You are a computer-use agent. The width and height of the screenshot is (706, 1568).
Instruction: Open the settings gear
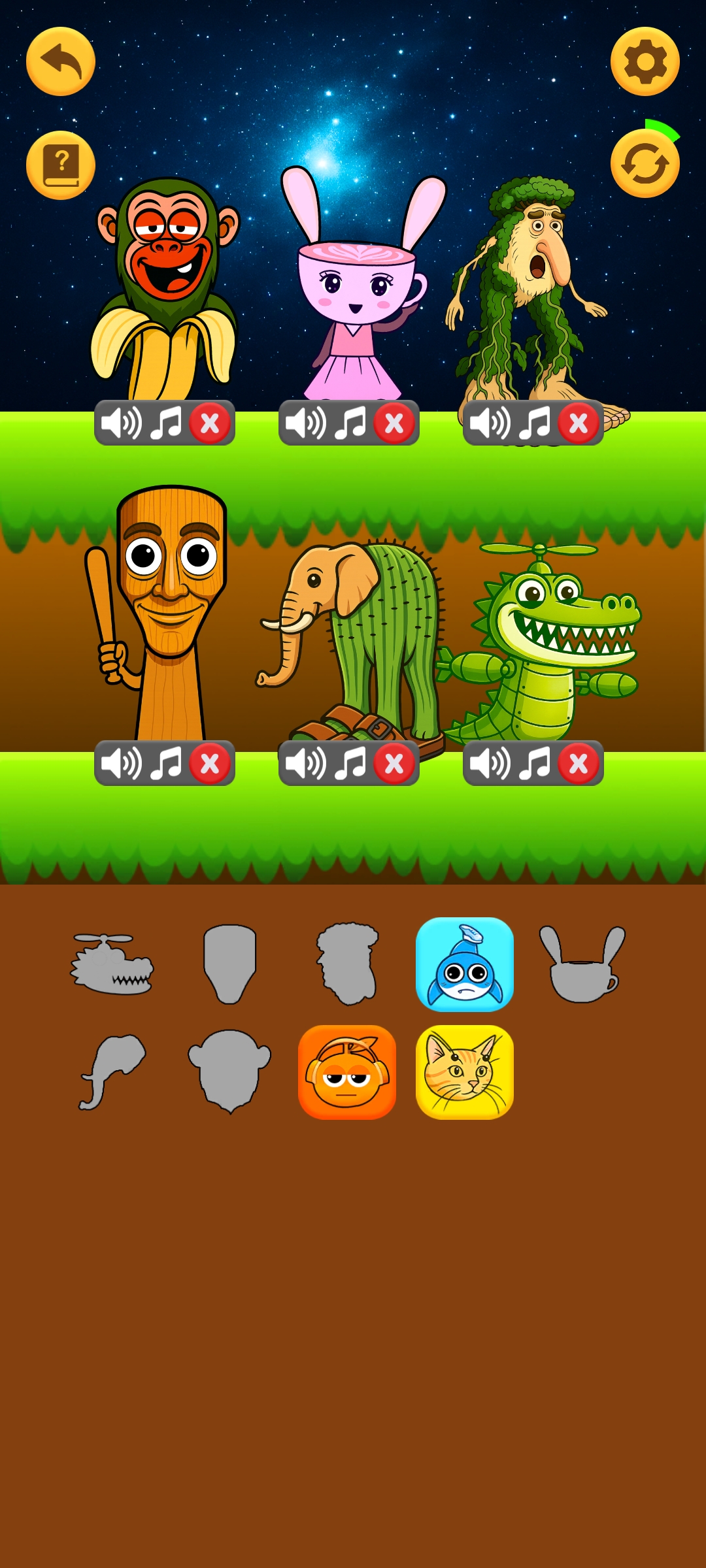(645, 61)
